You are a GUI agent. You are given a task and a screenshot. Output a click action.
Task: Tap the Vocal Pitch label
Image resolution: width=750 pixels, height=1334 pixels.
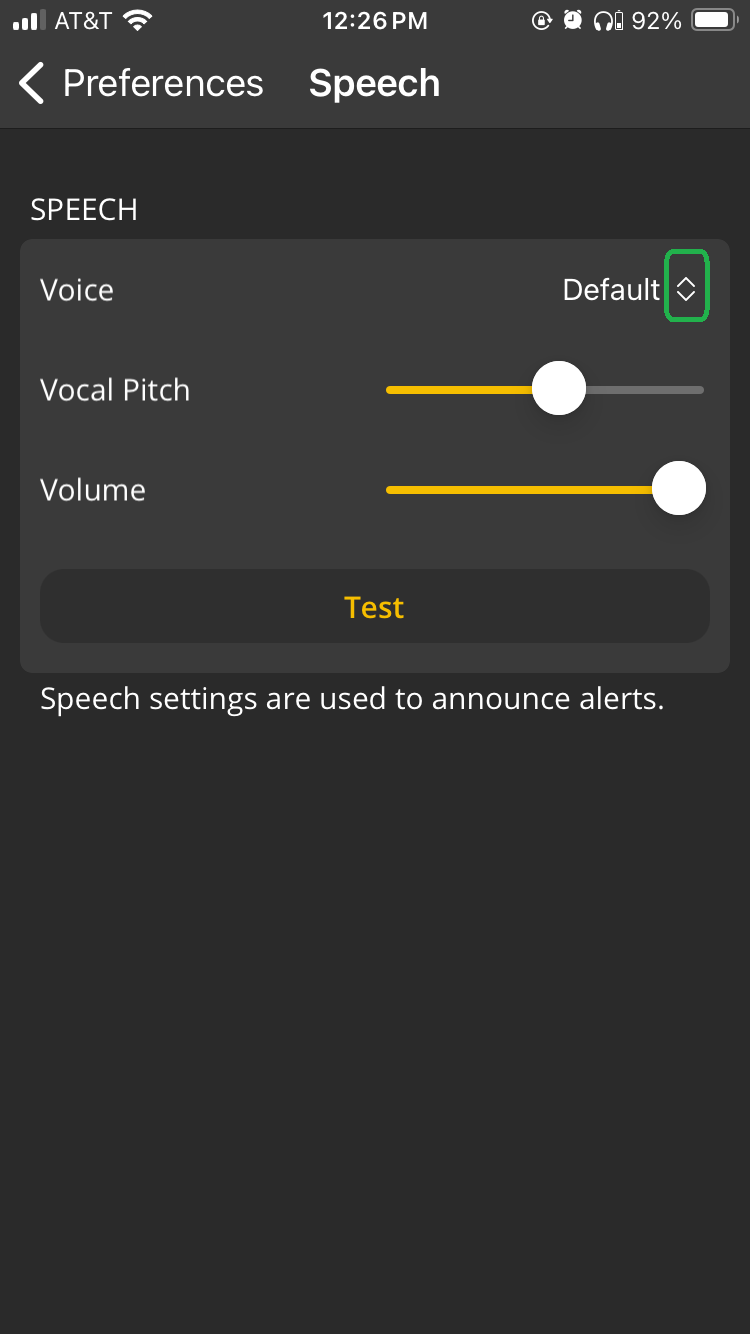[x=114, y=390]
